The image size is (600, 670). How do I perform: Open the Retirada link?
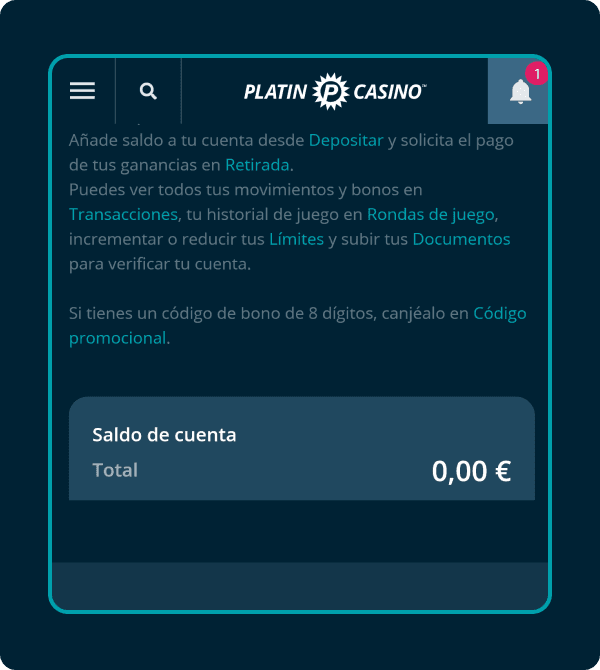[x=257, y=165]
